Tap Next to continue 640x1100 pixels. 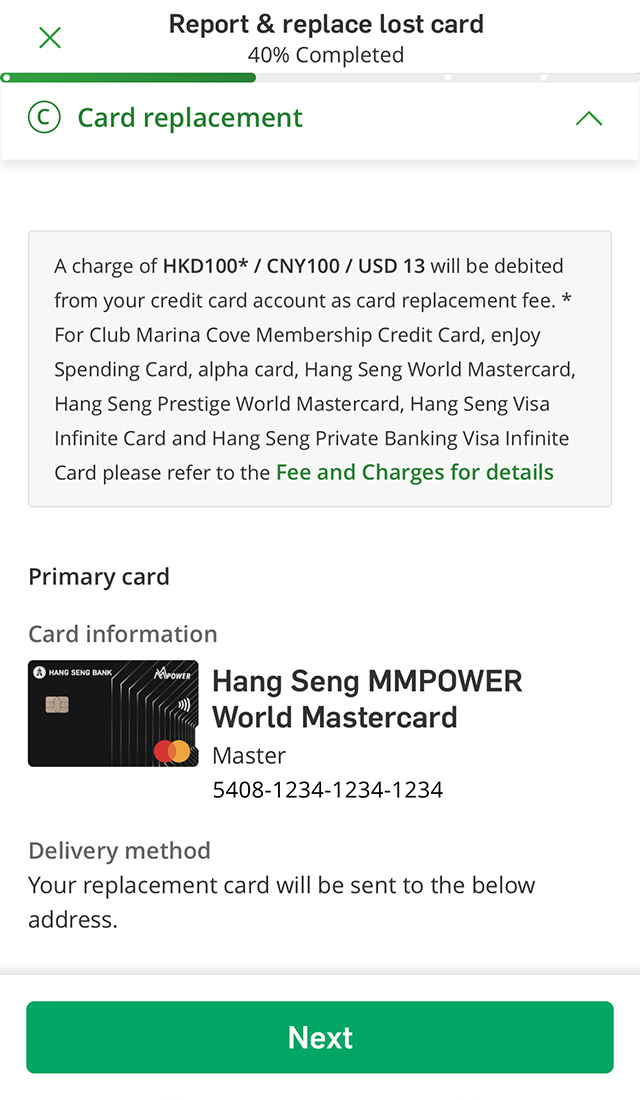pos(320,1037)
